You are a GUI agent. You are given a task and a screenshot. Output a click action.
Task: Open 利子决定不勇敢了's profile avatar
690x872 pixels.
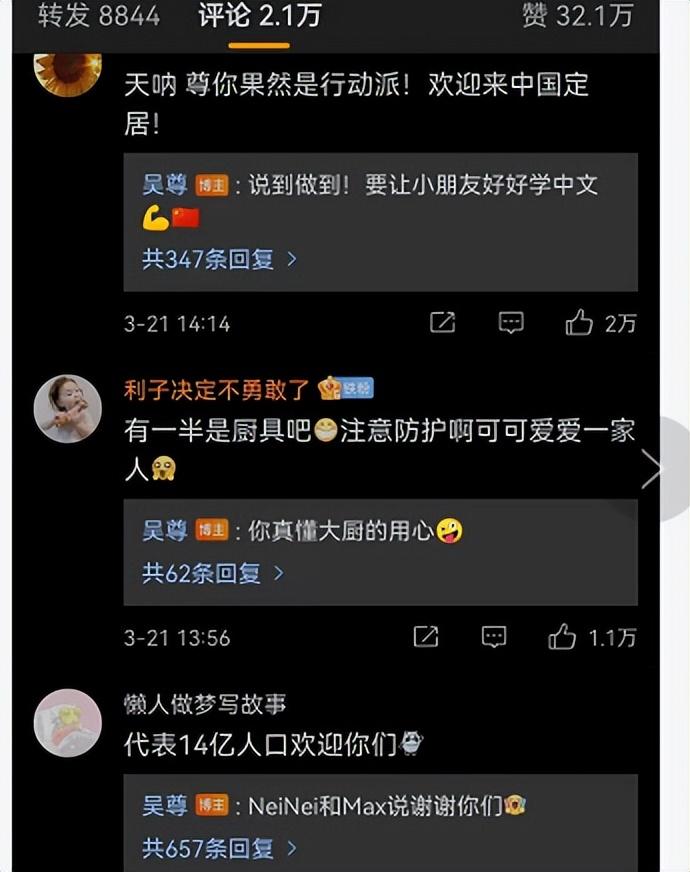click(67, 408)
